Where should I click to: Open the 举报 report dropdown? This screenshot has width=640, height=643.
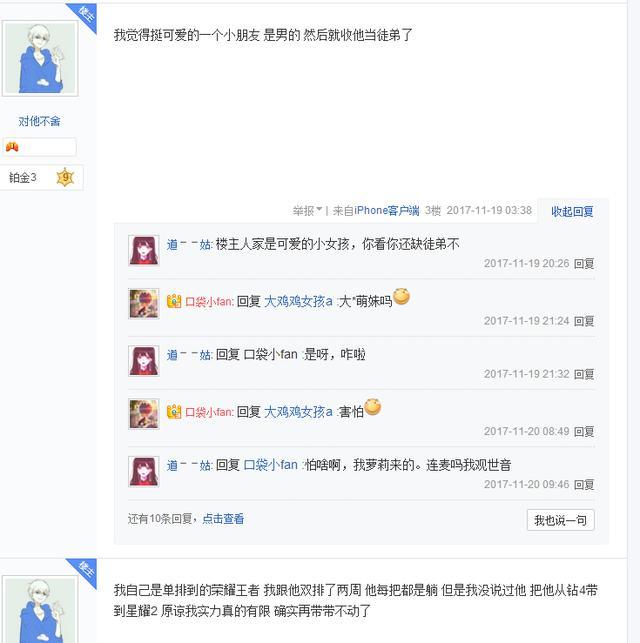coord(306,211)
